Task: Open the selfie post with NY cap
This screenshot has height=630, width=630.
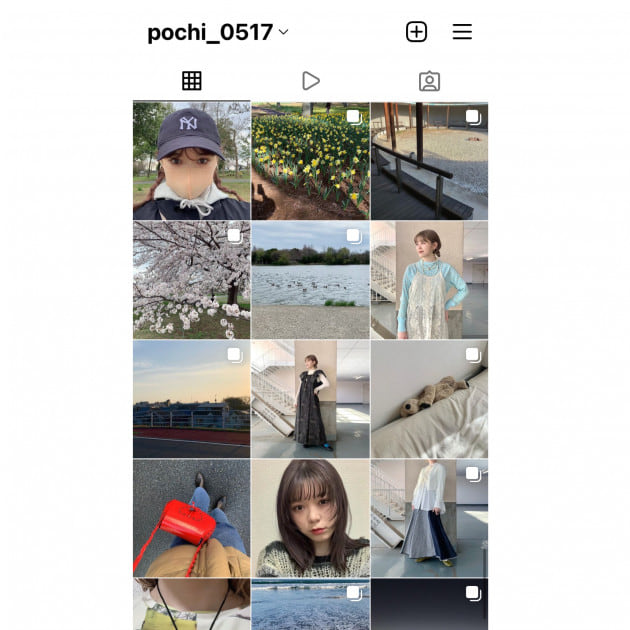Action: [191, 161]
